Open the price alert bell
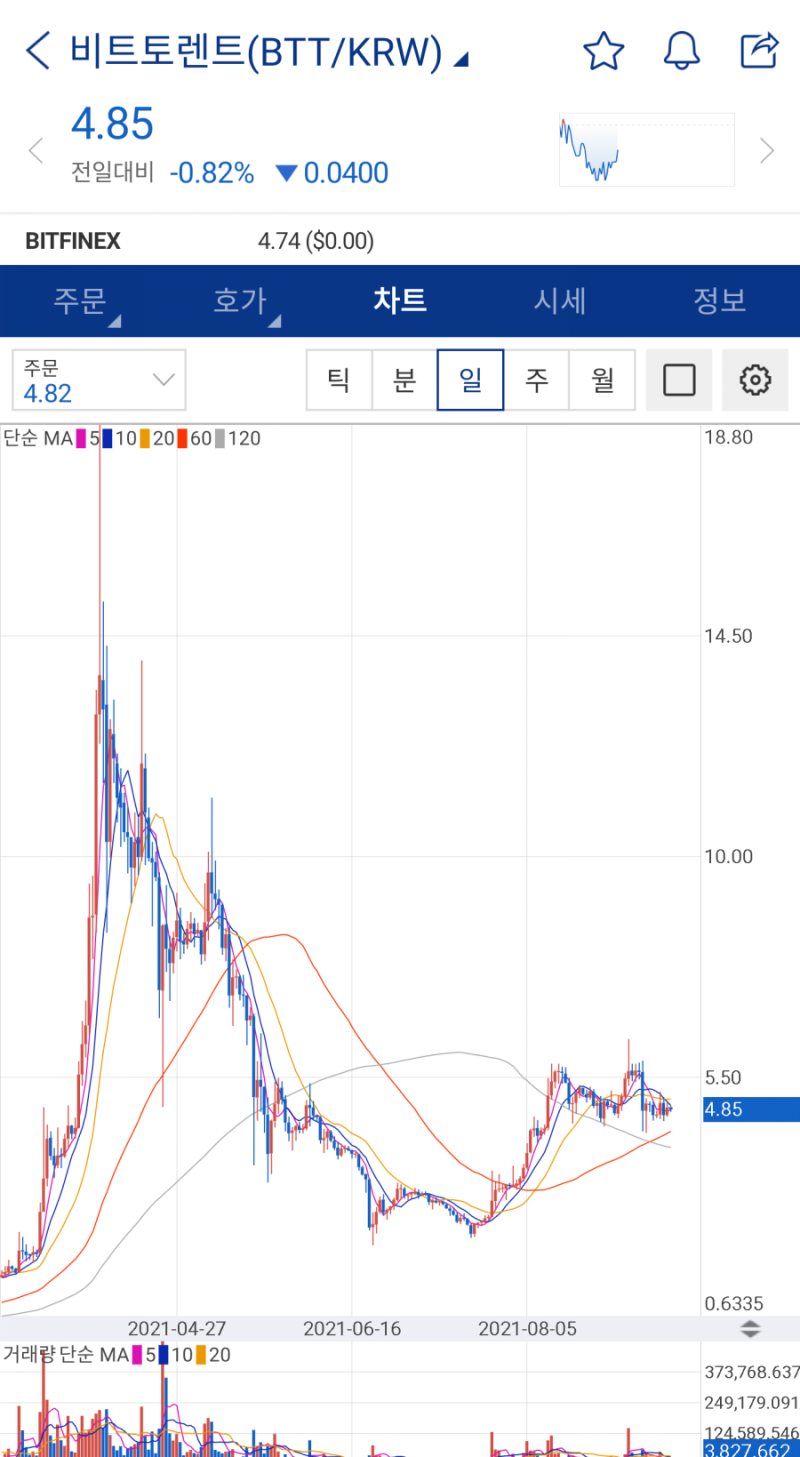The image size is (800, 1457). (x=682, y=51)
